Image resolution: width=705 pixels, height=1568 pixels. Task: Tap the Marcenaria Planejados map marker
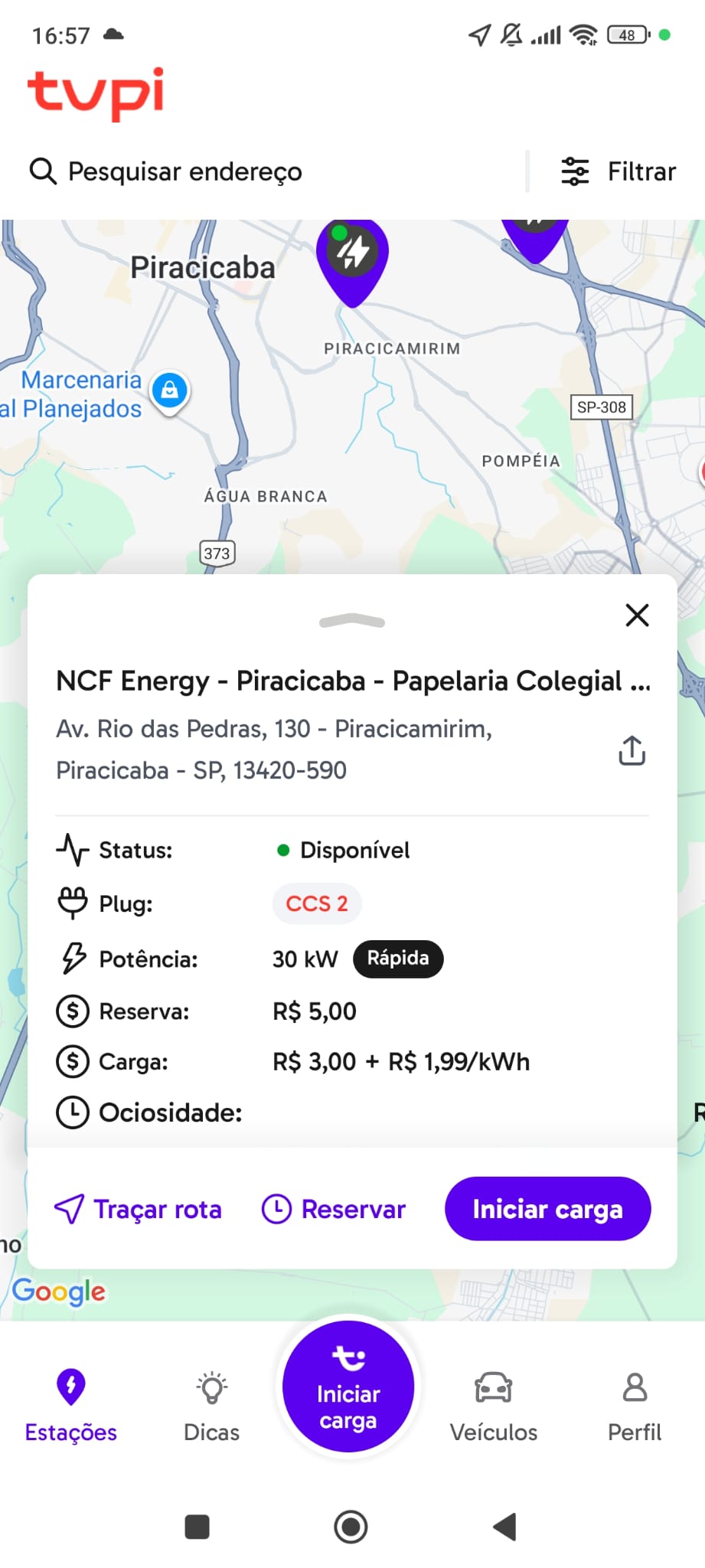coord(170,391)
